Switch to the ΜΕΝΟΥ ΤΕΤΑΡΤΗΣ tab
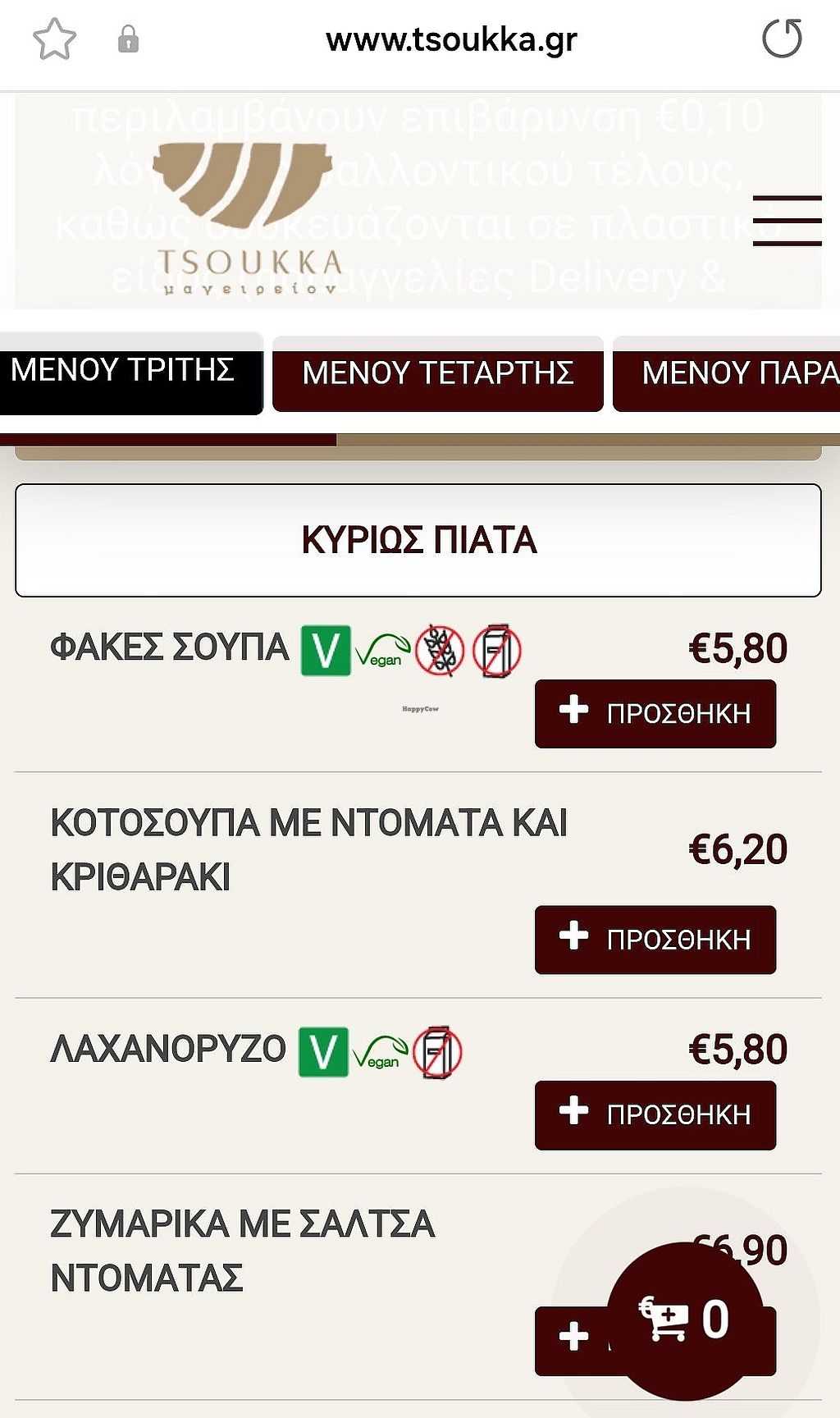 click(x=437, y=374)
